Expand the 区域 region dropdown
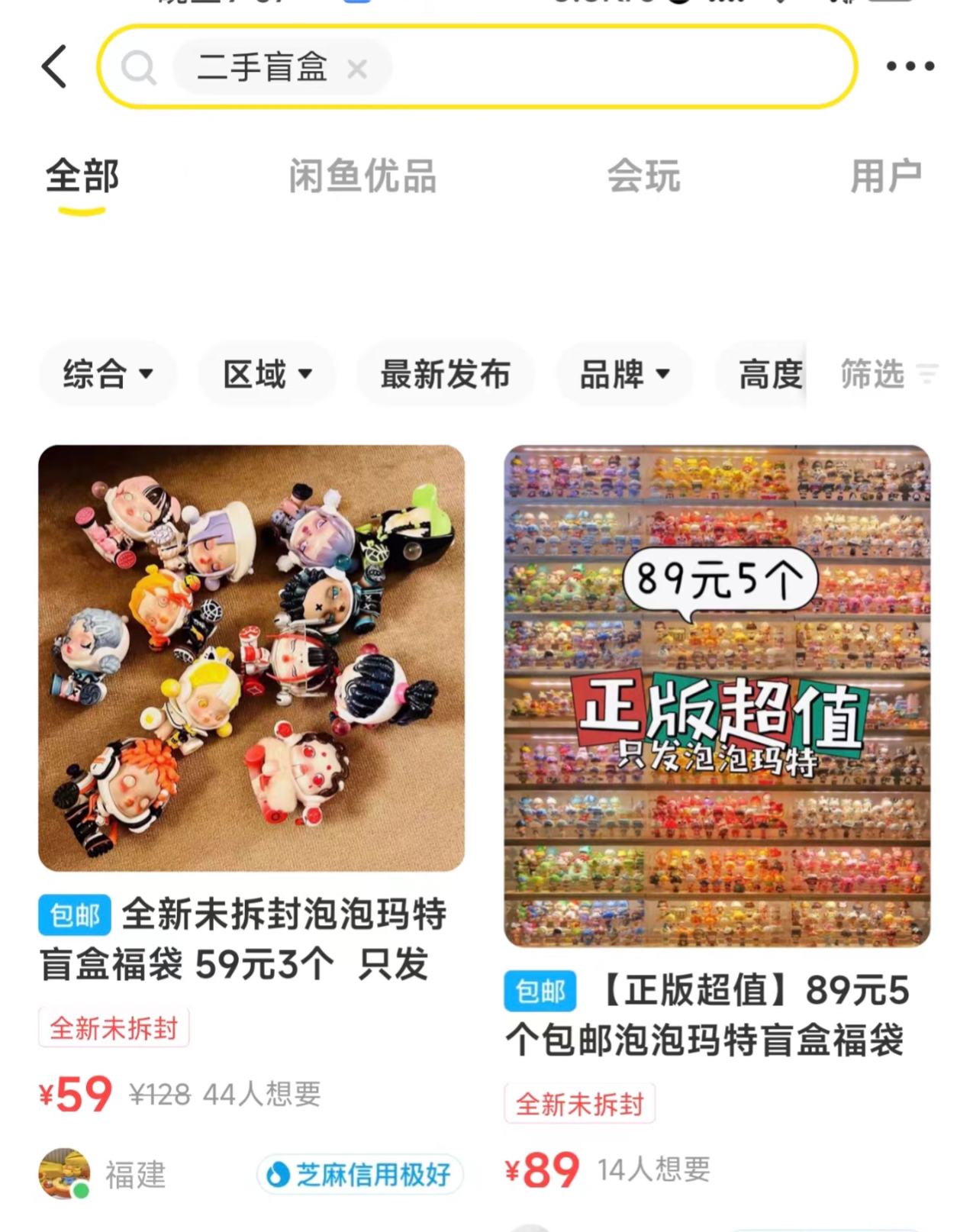The height and width of the screenshot is (1232, 973). point(267,374)
